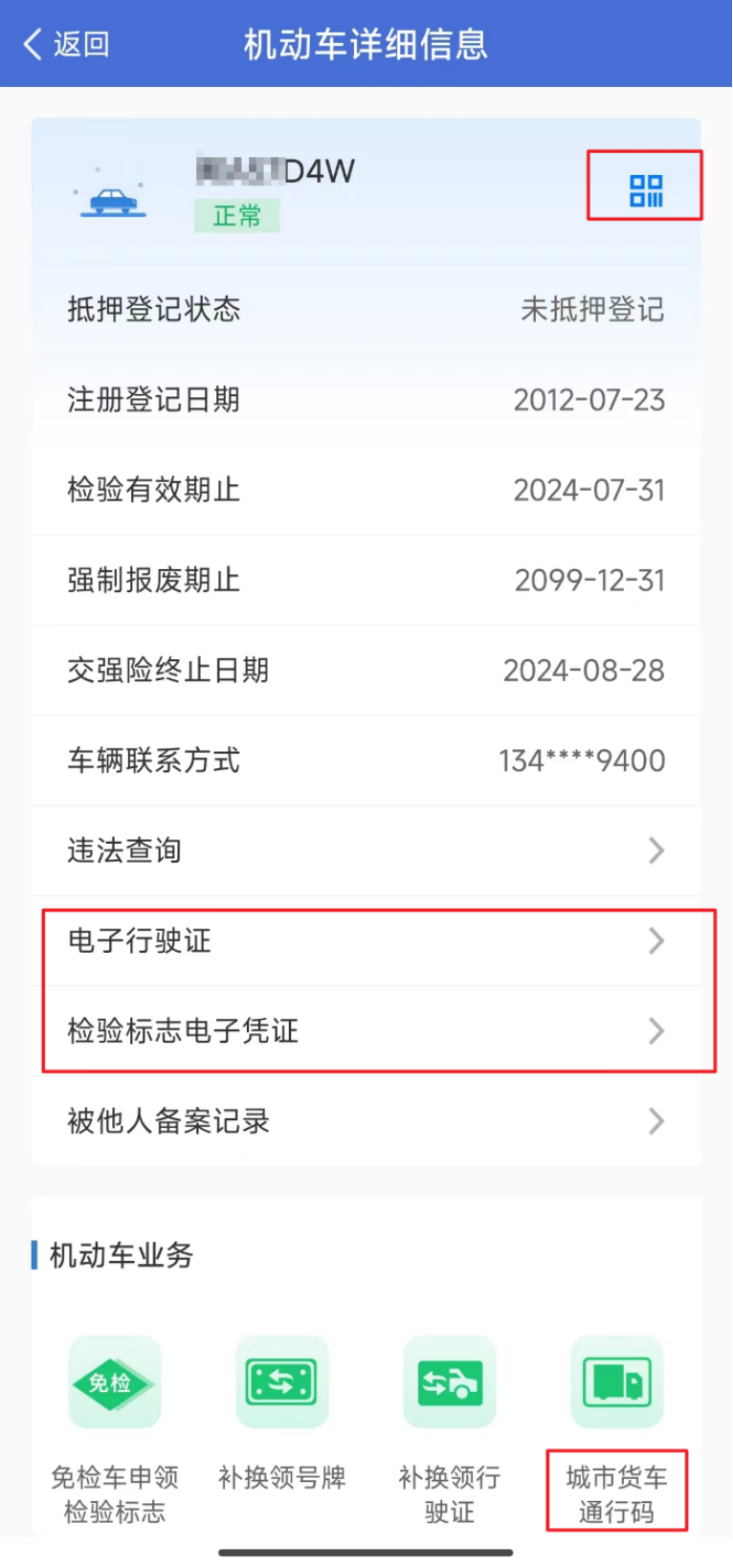Select the 抵押登记状态 row
Screen dimensions: 733x1568
[366, 309]
